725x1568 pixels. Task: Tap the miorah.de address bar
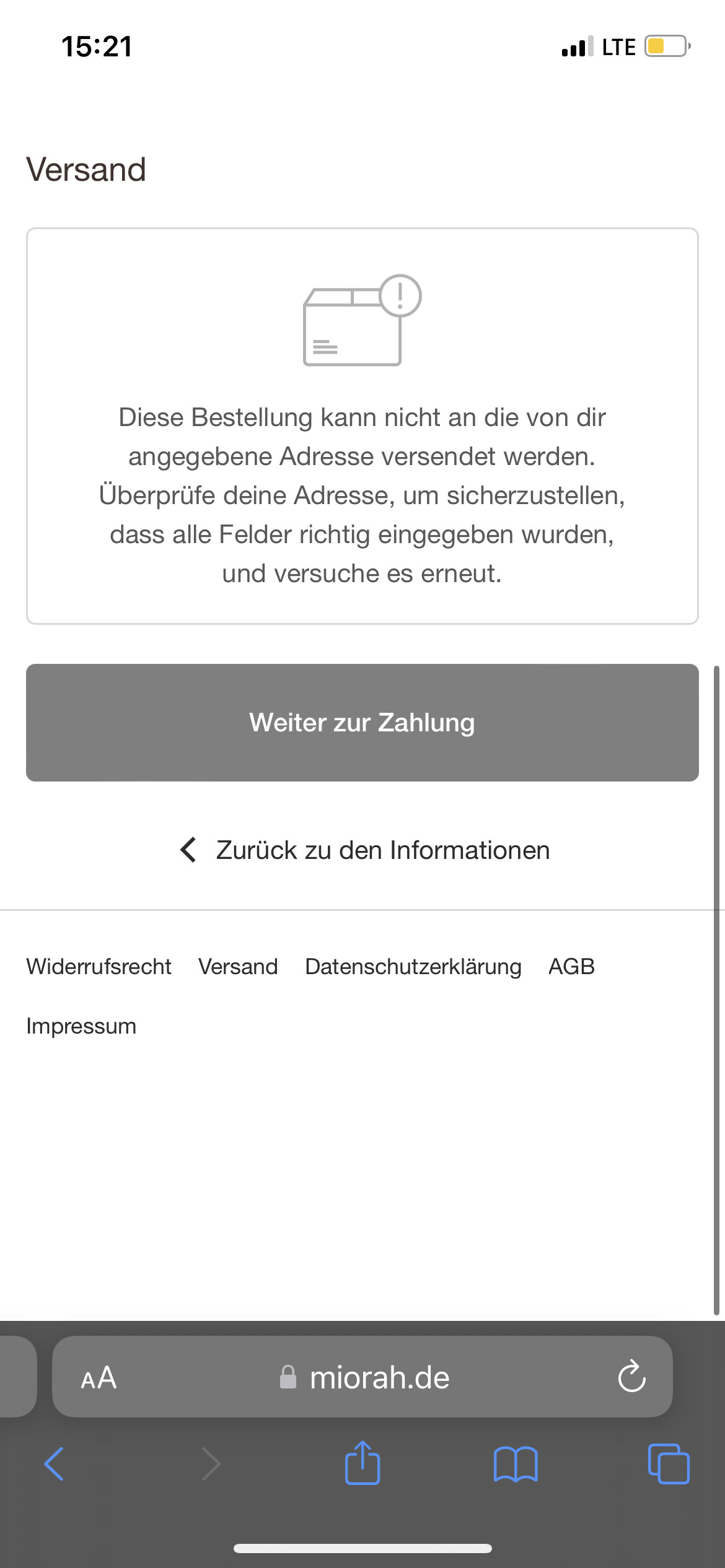(362, 1377)
